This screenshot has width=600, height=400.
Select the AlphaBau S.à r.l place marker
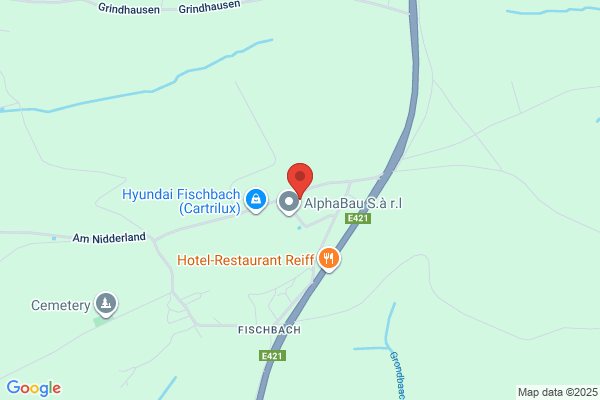(x=289, y=202)
